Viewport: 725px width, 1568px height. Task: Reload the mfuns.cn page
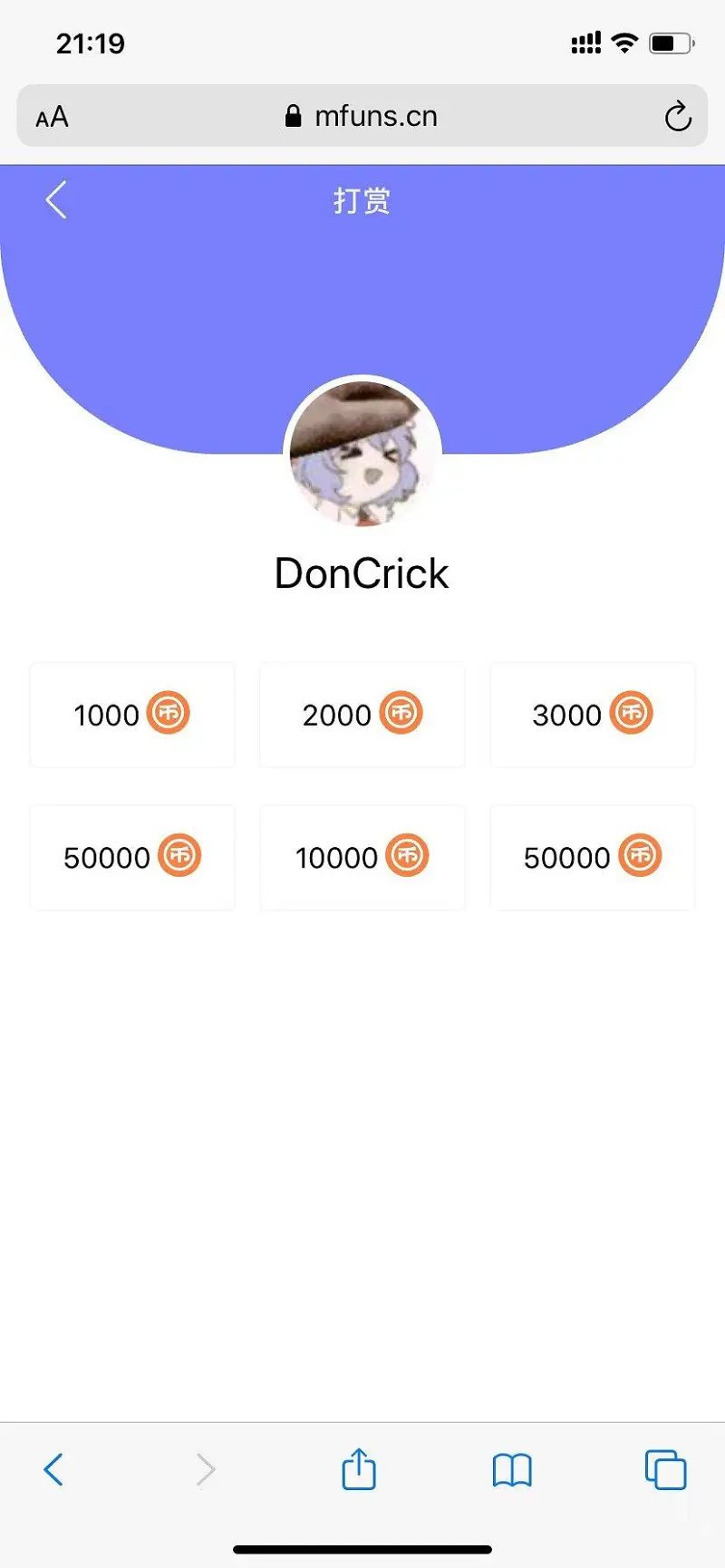[x=678, y=116]
